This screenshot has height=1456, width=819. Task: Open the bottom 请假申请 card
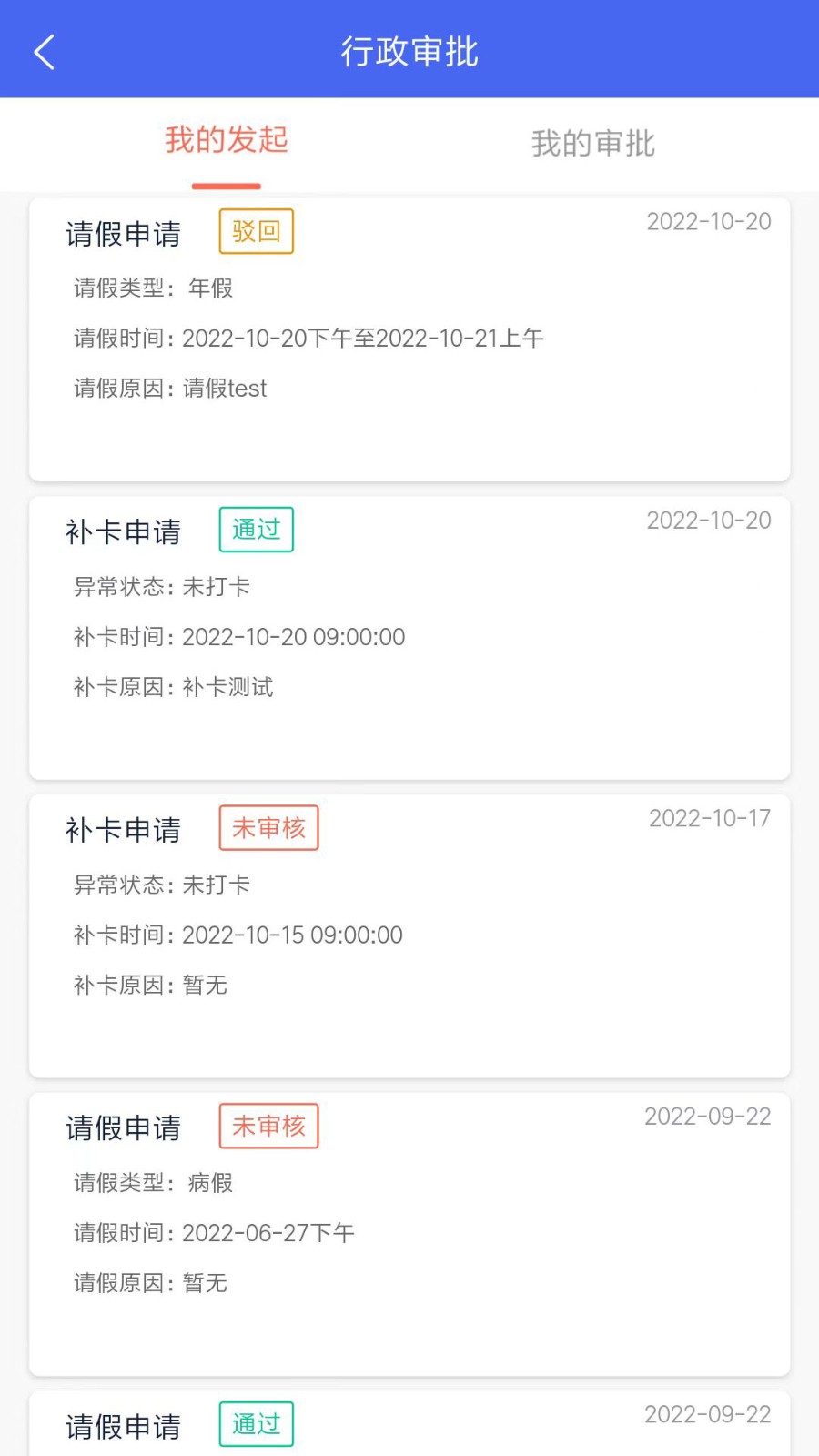click(409, 1420)
